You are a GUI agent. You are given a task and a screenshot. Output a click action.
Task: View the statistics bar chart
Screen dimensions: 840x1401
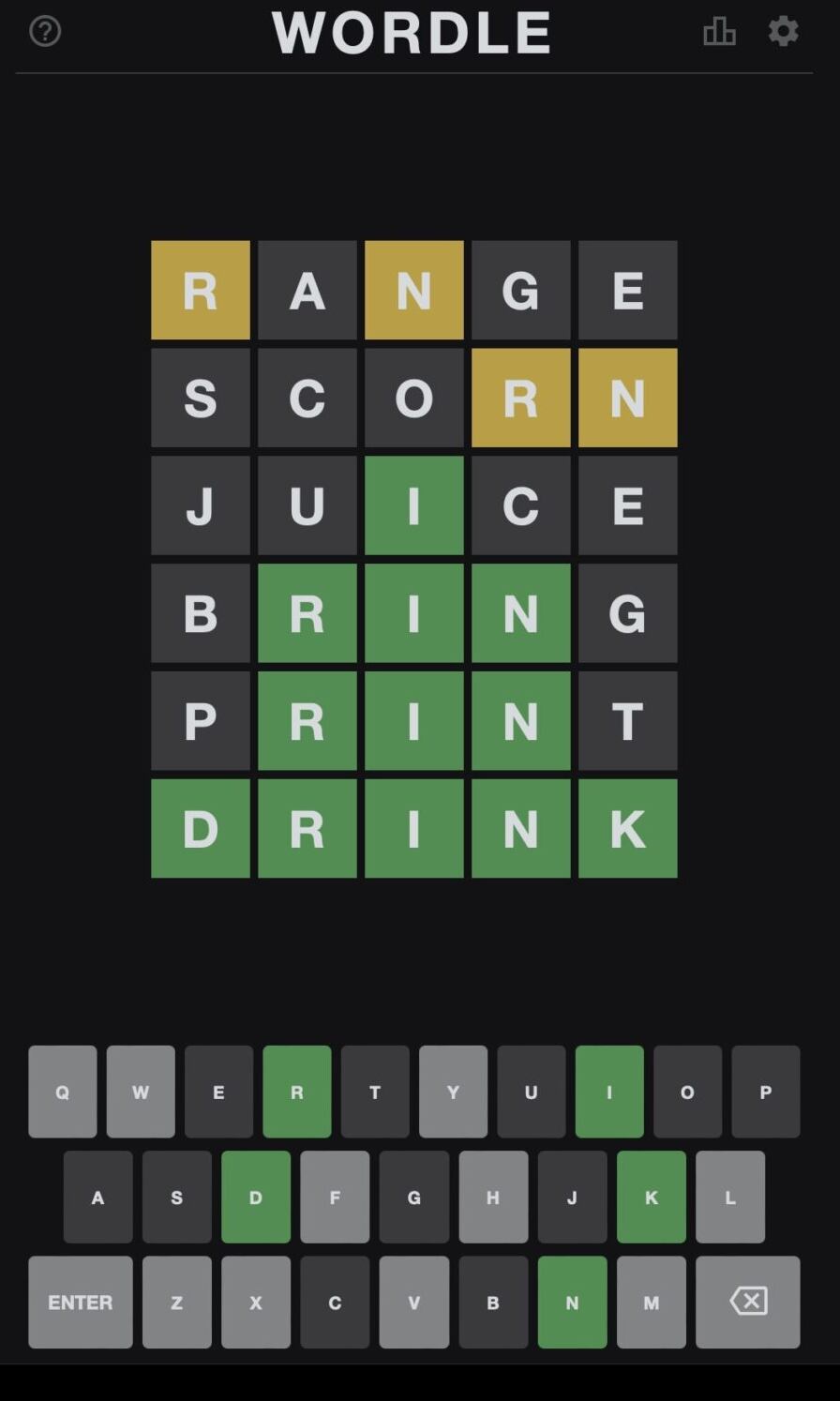click(x=719, y=31)
